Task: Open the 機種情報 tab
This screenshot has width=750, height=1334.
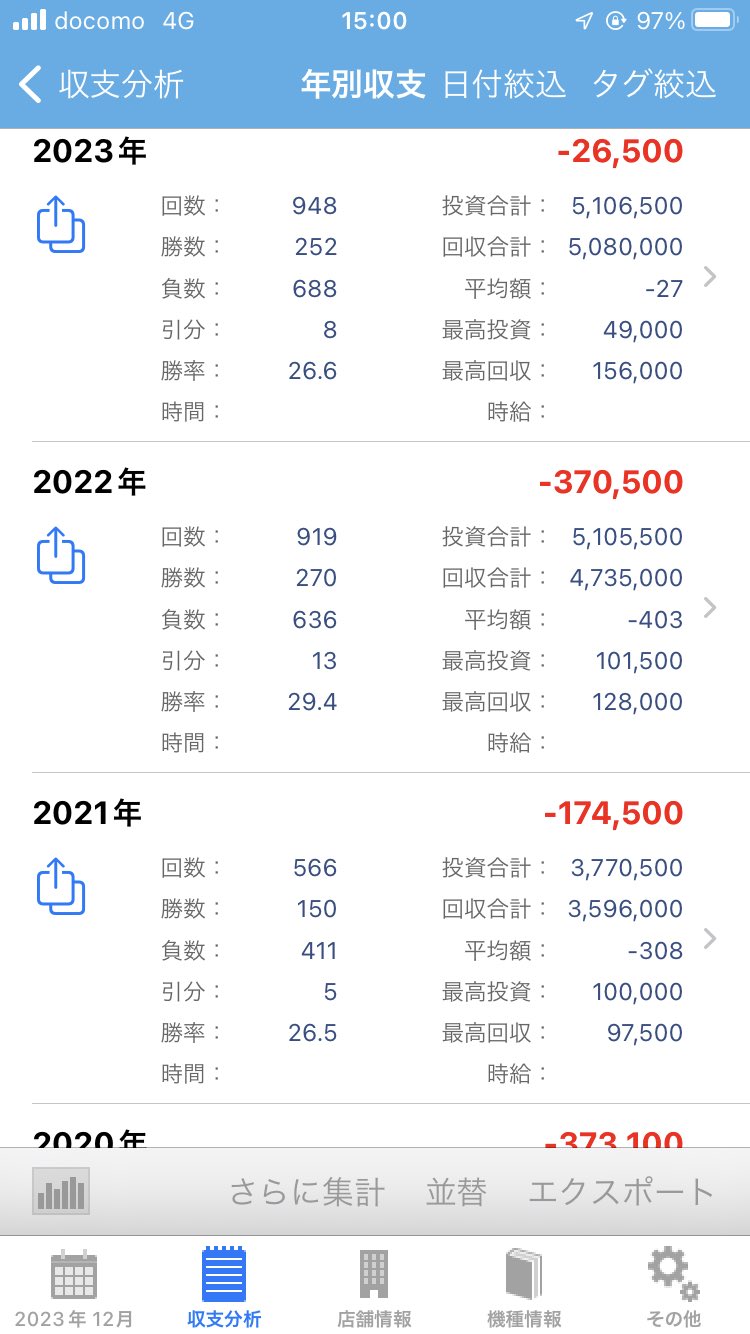Action: [524, 1288]
